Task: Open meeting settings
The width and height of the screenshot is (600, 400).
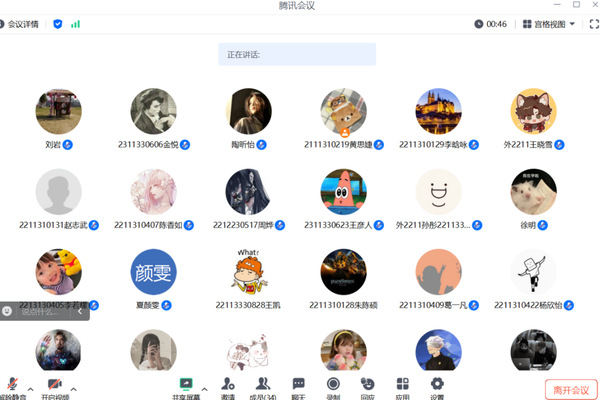Action: [x=437, y=385]
